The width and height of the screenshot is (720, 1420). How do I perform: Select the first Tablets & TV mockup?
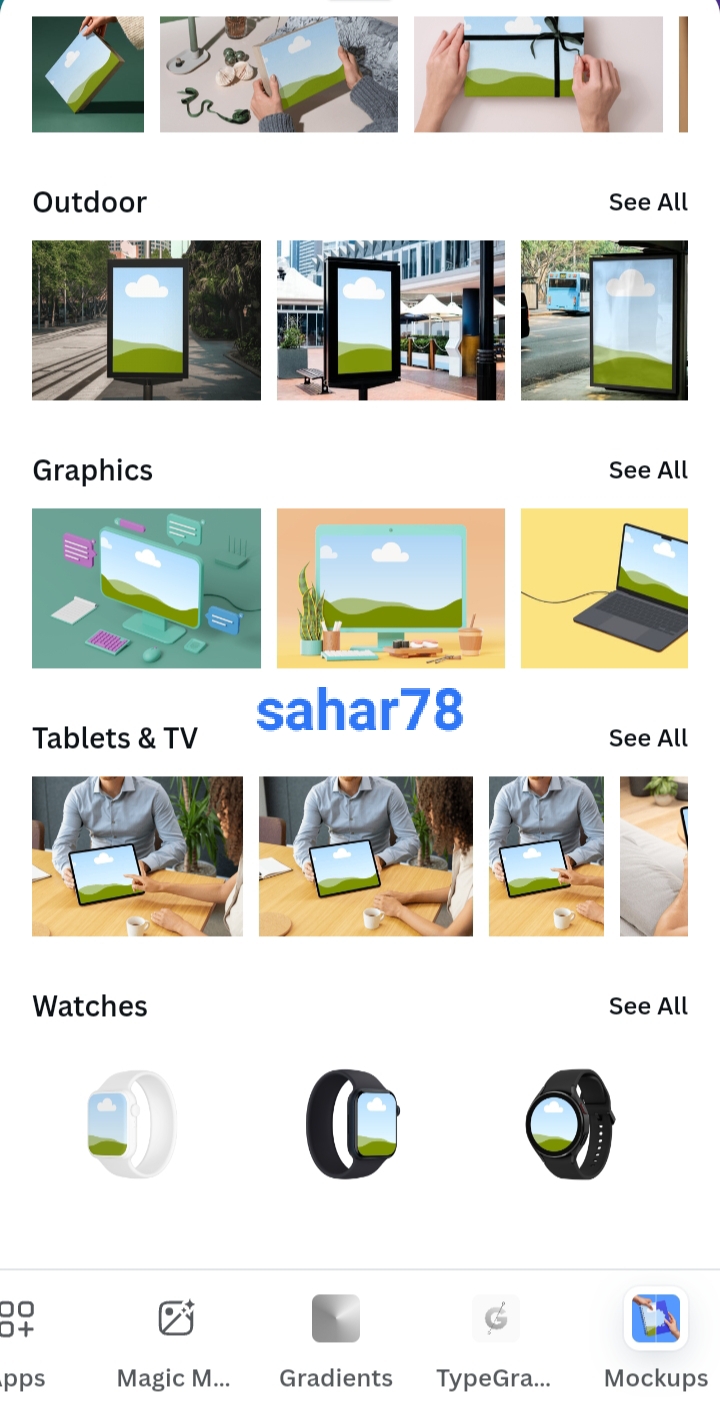[137, 856]
